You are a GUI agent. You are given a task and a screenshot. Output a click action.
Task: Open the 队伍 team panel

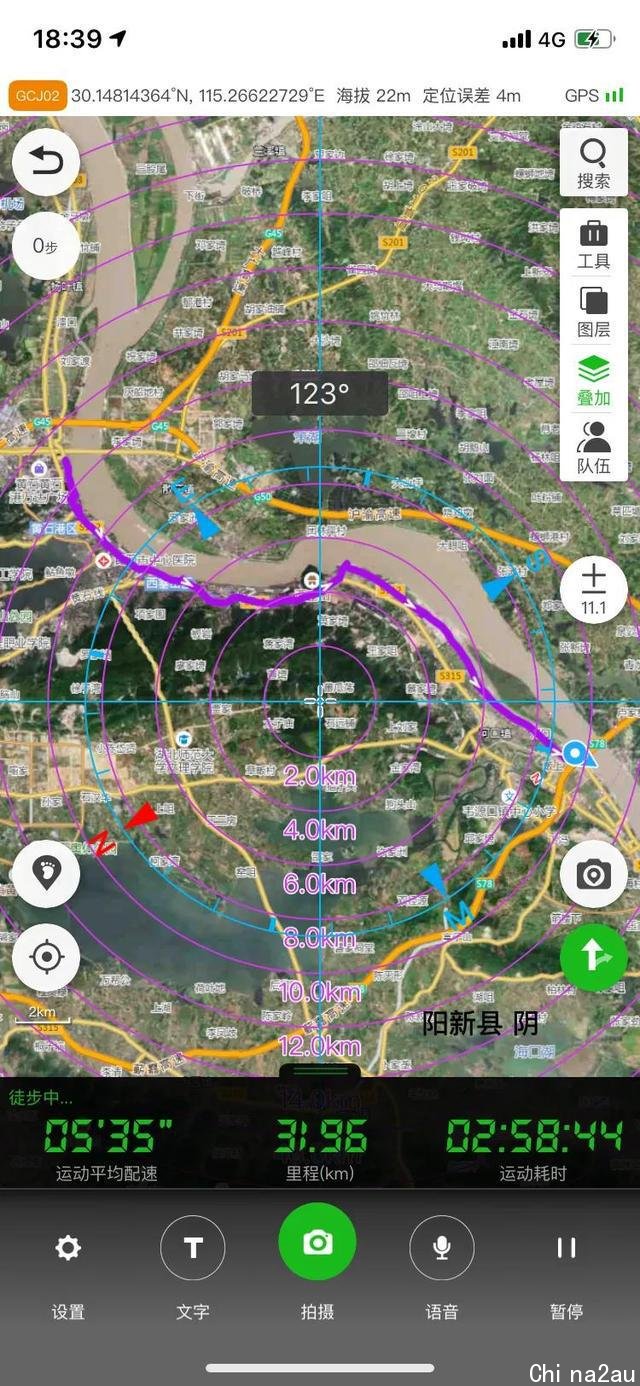pyautogui.click(x=593, y=448)
